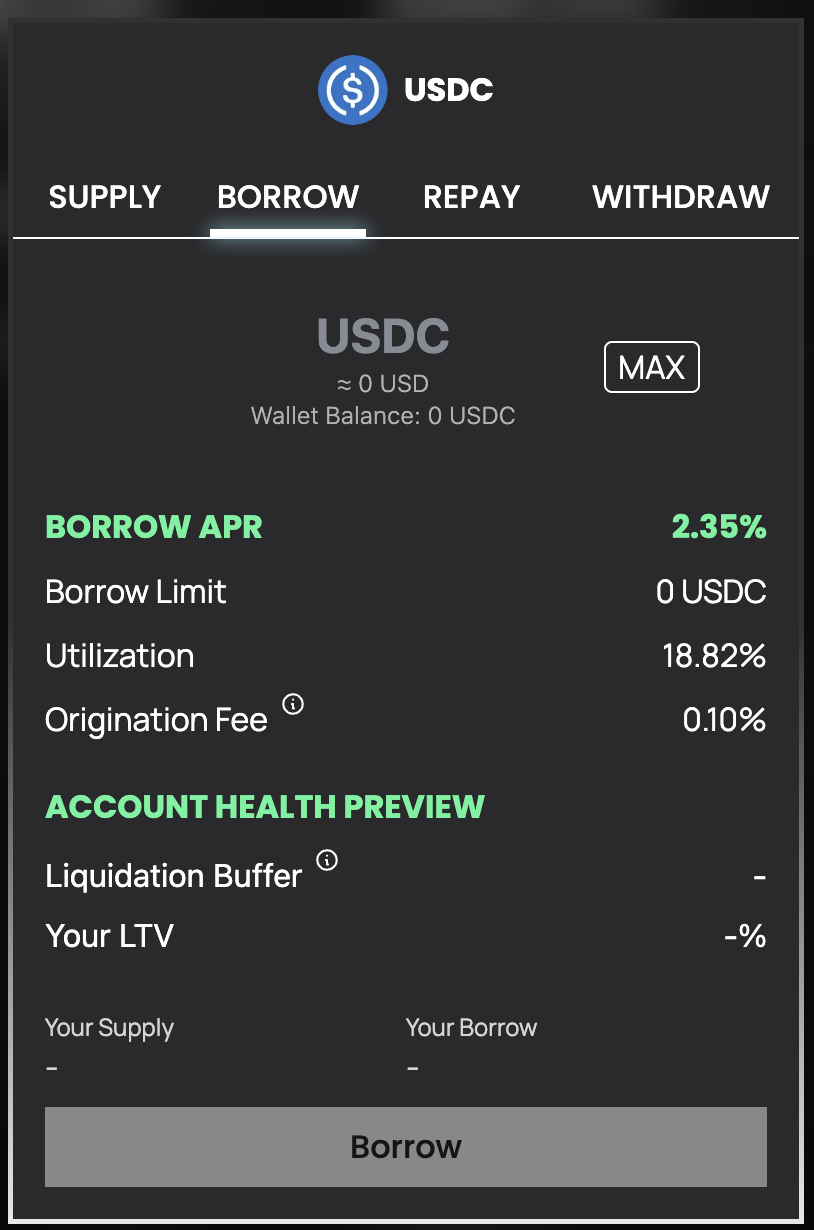The width and height of the screenshot is (814, 1230).
Task: Show Liquidation Buffer info tooltip
Action: [x=327, y=860]
